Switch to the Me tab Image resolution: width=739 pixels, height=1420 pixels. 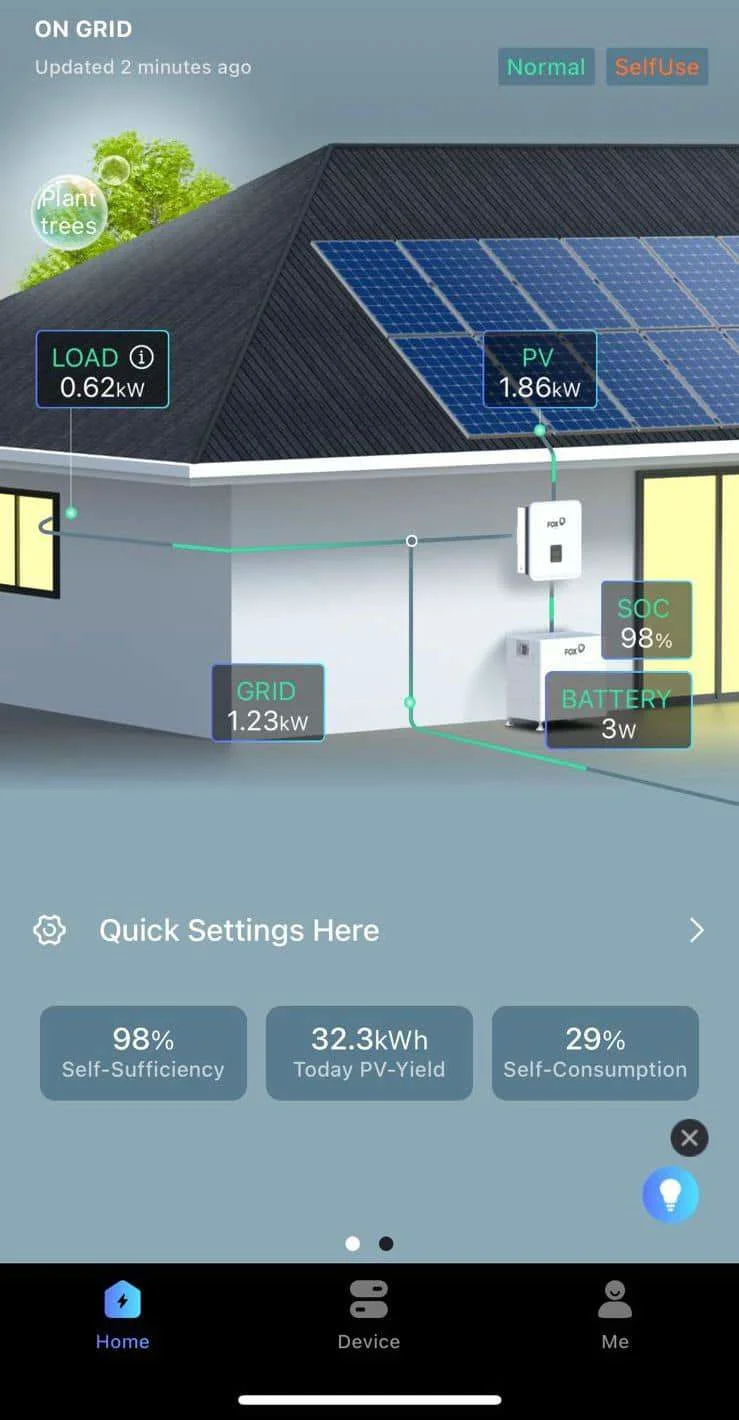[x=614, y=1315]
